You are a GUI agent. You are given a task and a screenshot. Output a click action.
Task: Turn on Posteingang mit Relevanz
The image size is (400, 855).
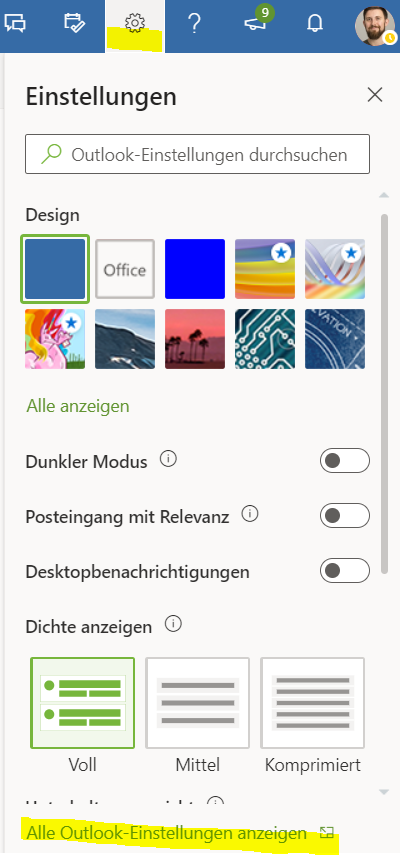coord(344,516)
